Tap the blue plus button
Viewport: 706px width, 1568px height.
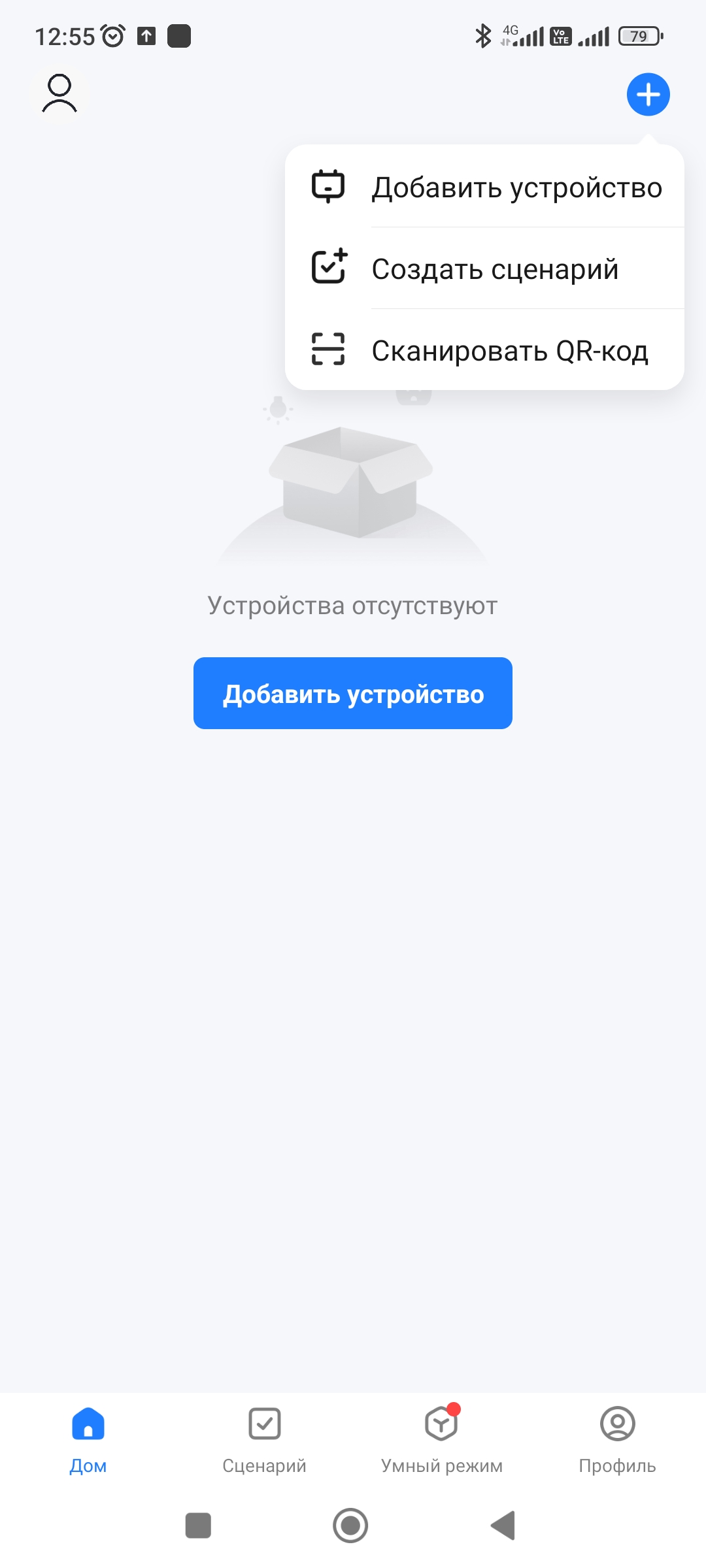648,95
